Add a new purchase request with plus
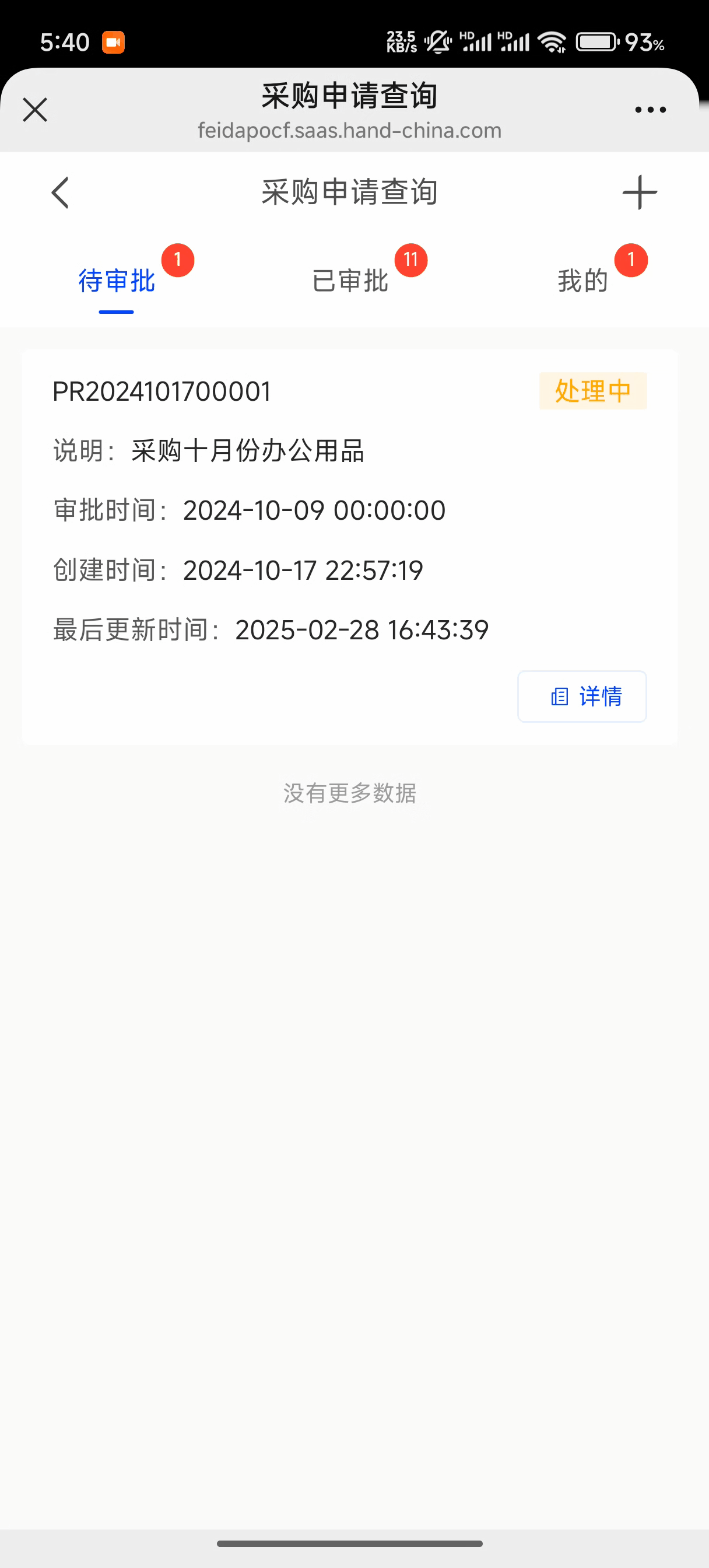The image size is (709, 1568). point(640,193)
